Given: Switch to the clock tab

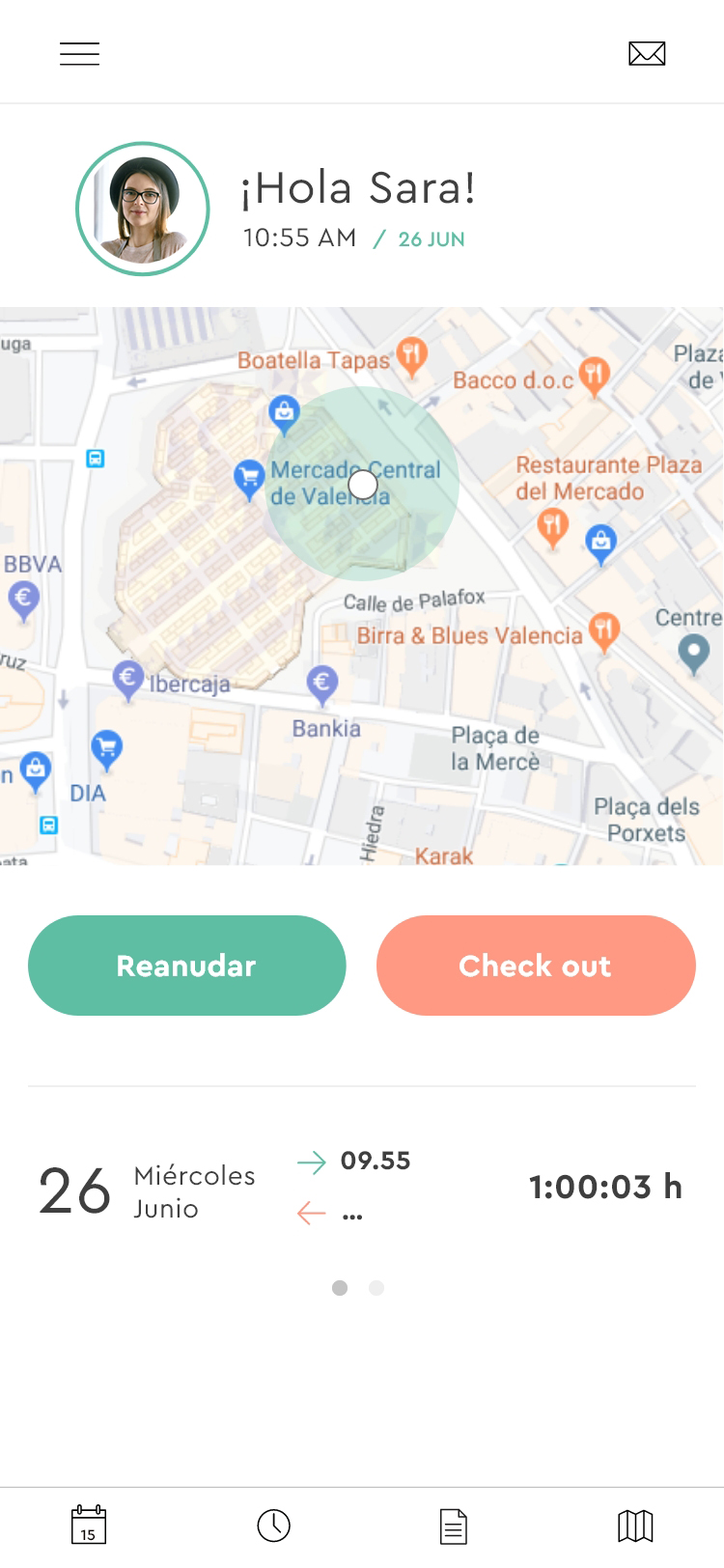Looking at the screenshot, I should (x=274, y=1526).
